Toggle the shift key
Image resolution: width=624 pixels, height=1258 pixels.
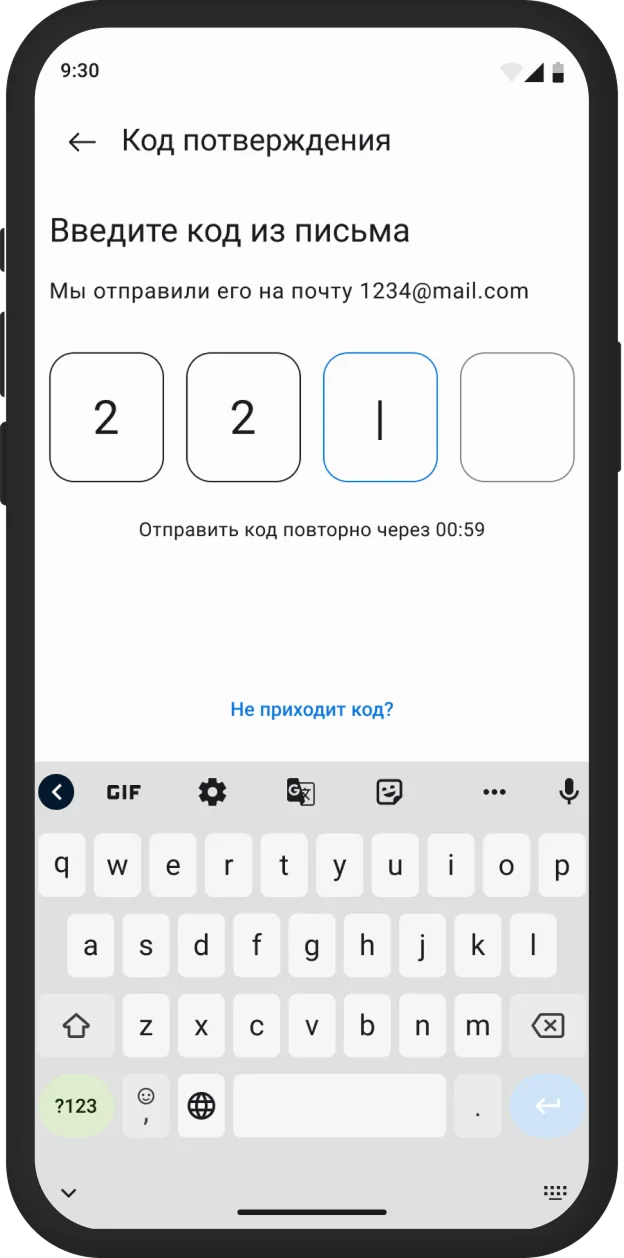76,1025
